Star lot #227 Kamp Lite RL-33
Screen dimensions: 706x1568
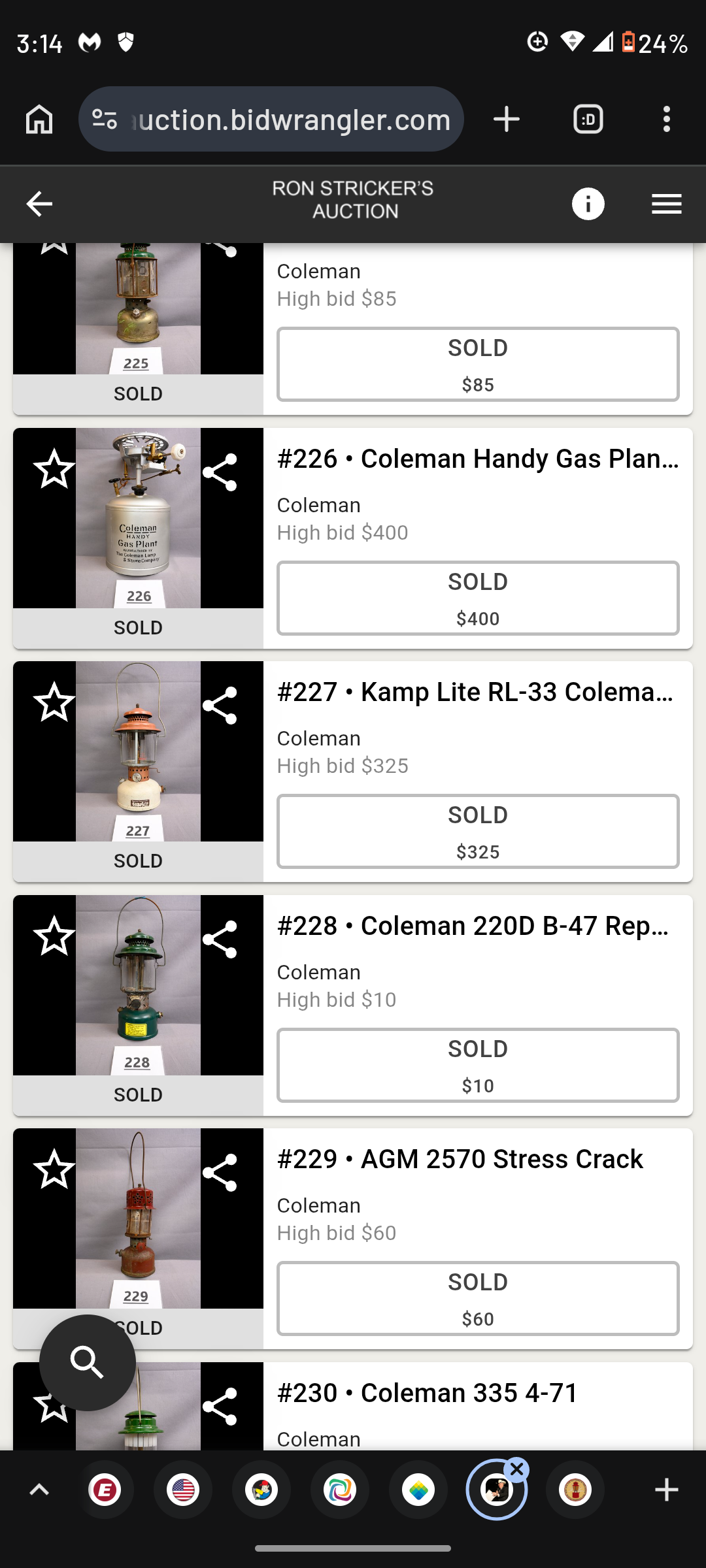click(x=54, y=703)
